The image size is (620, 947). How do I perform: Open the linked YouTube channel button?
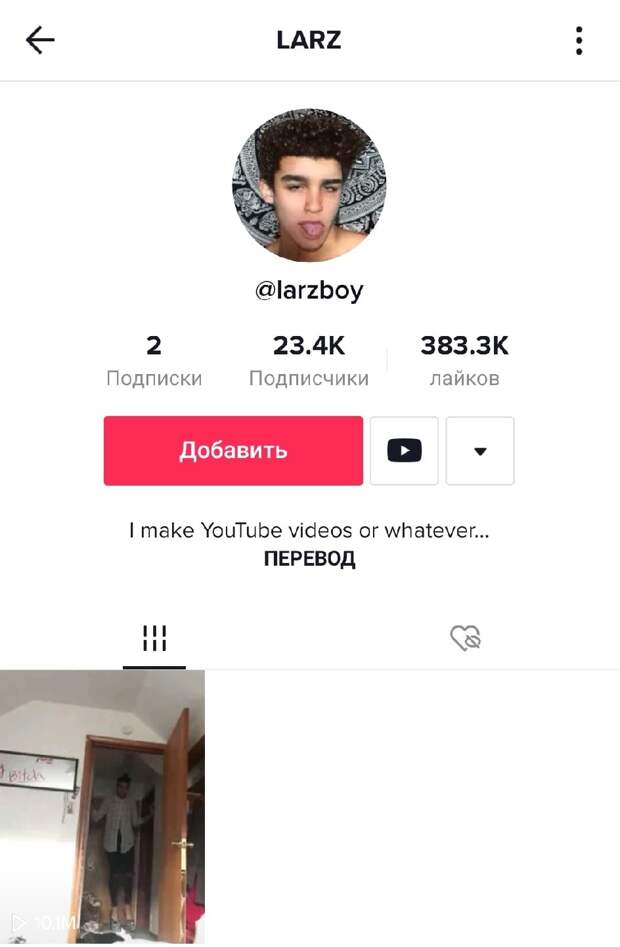click(404, 451)
